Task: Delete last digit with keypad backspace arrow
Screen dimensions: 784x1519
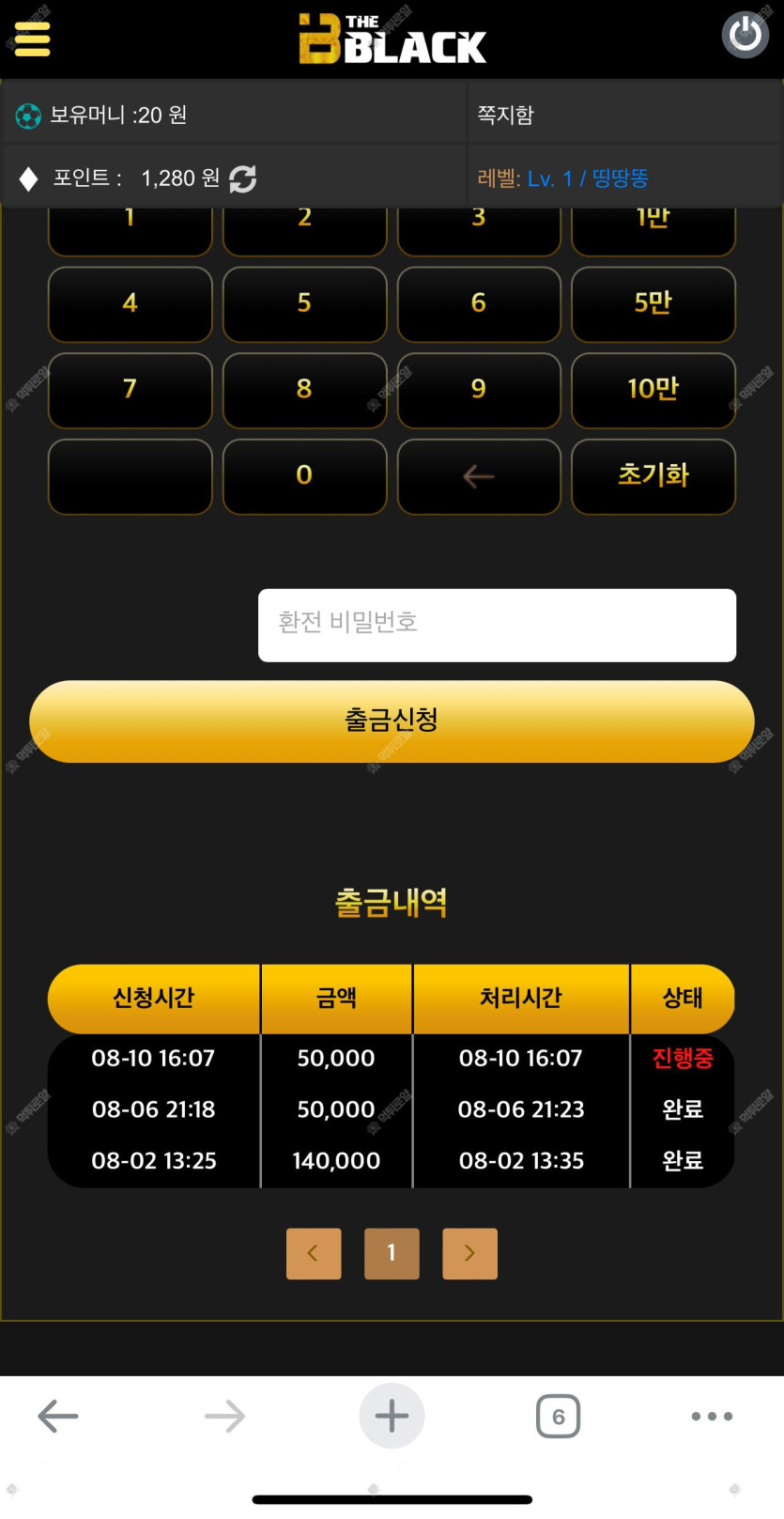Action: coord(479,476)
